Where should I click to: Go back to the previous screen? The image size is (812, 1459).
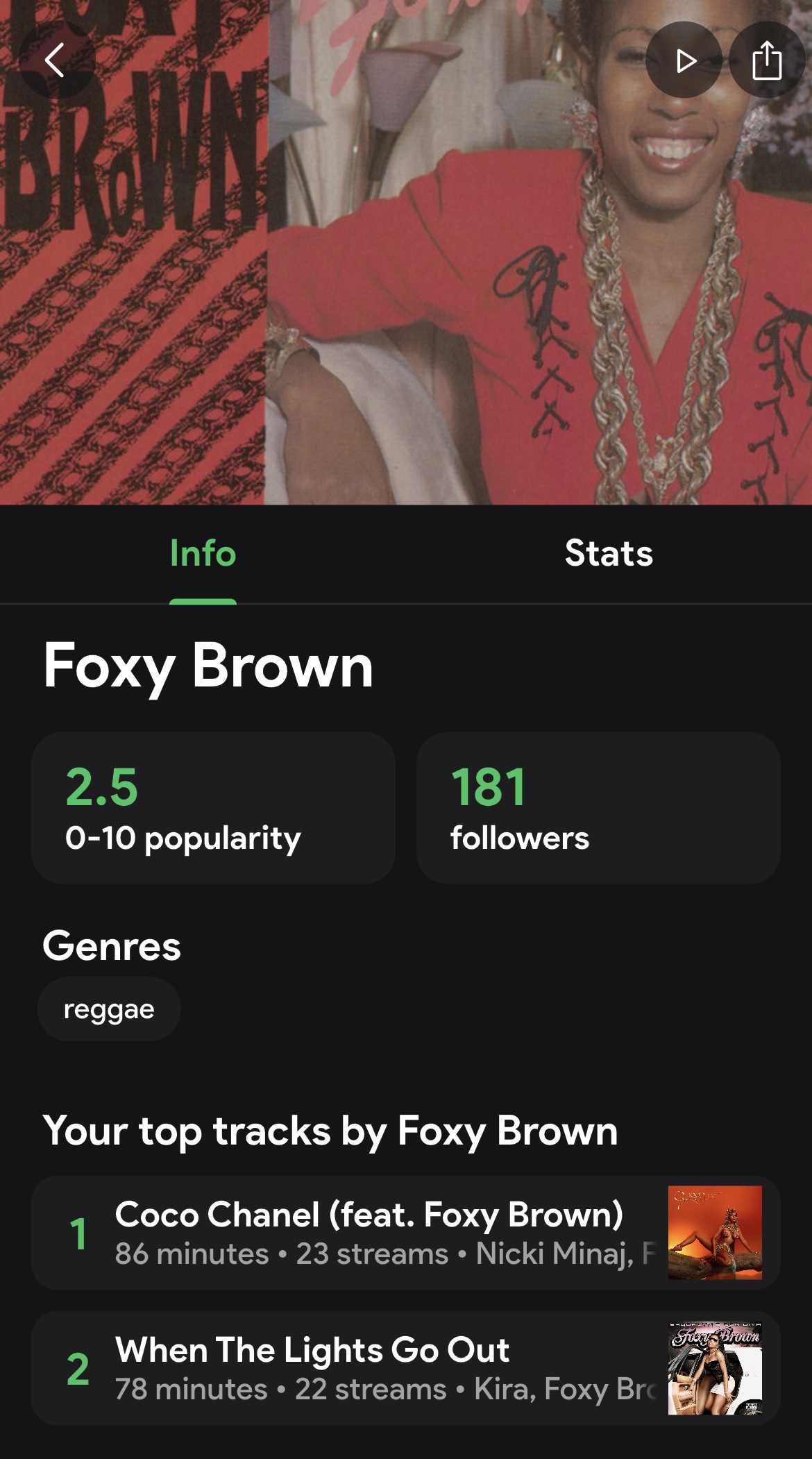pyautogui.click(x=56, y=60)
